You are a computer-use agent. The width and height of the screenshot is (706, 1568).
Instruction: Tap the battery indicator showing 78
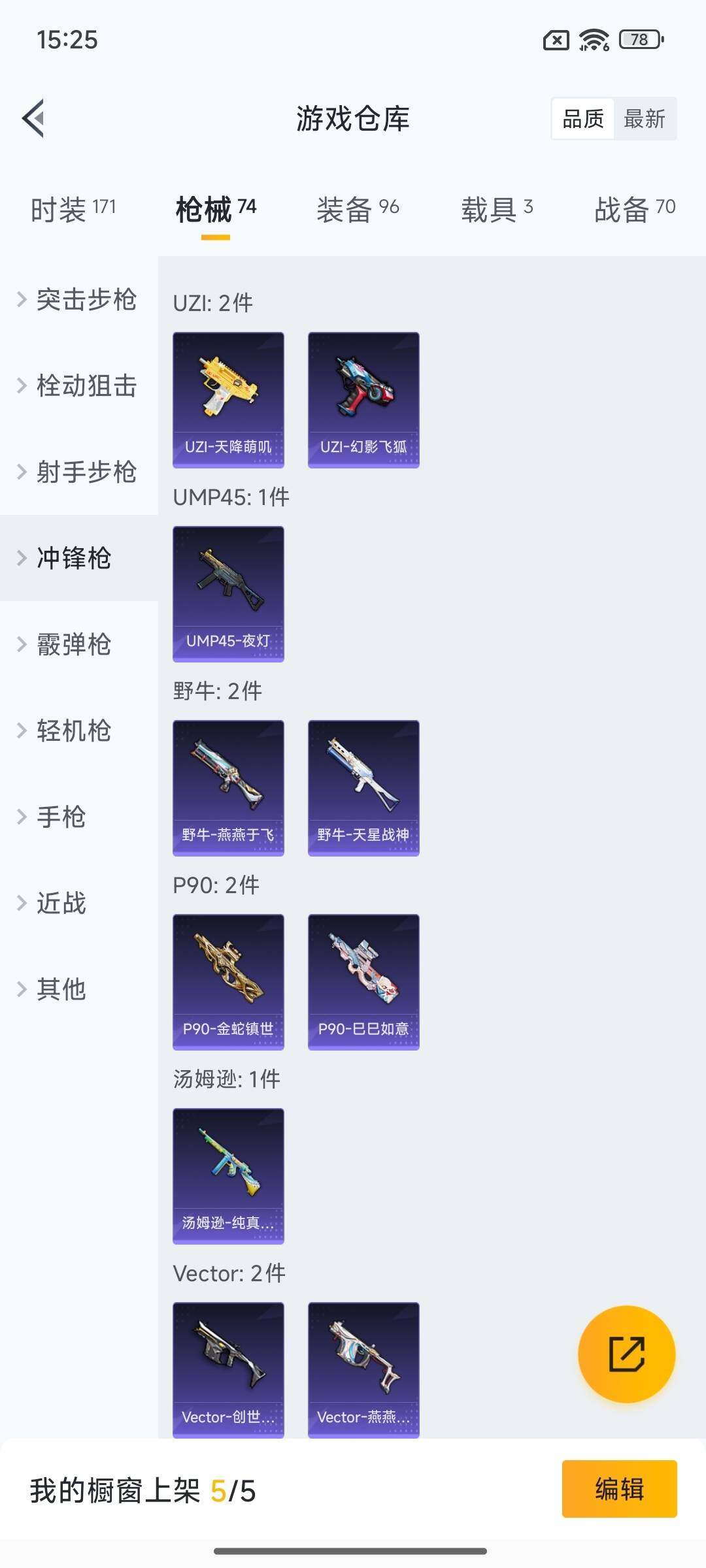coord(639,40)
